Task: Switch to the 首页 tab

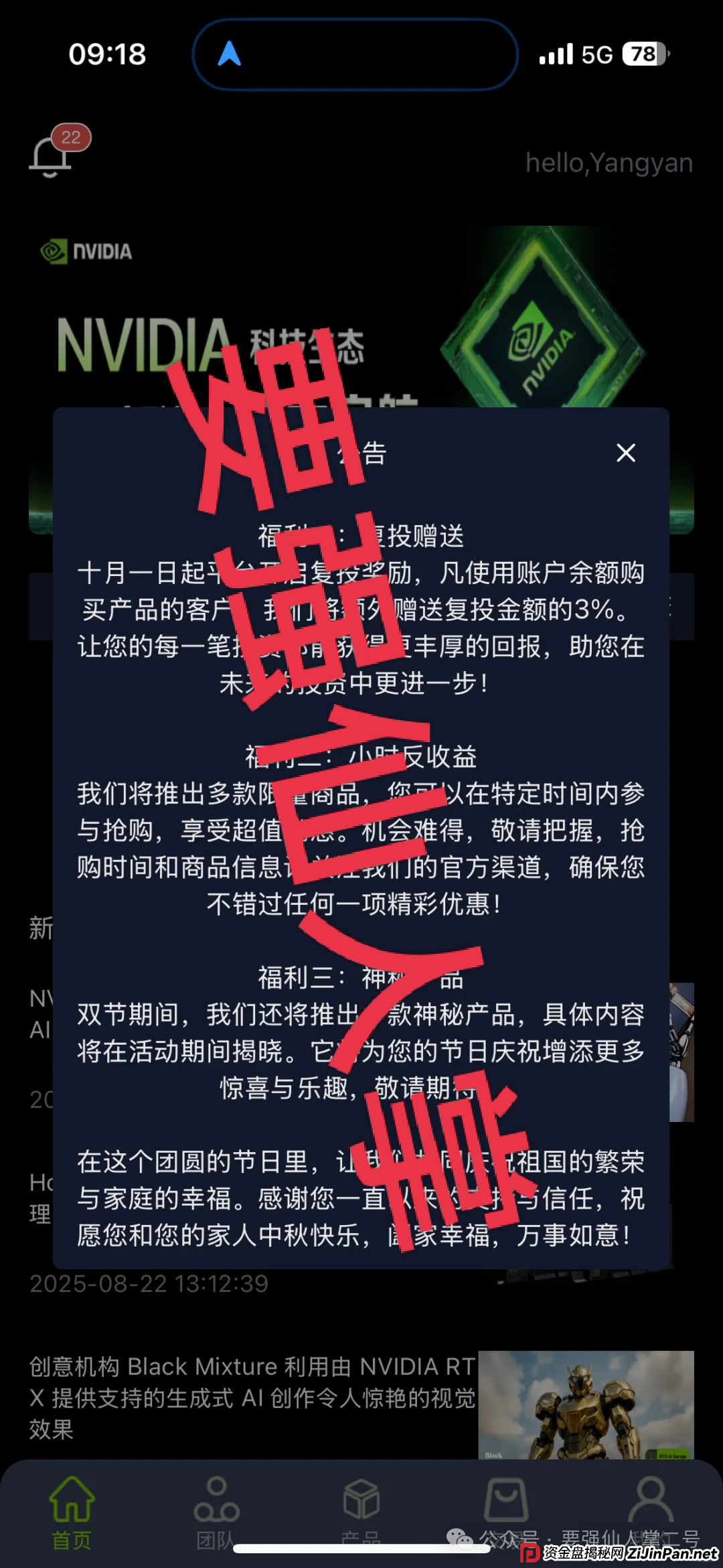Action: pyautogui.click(x=72, y=1512)
